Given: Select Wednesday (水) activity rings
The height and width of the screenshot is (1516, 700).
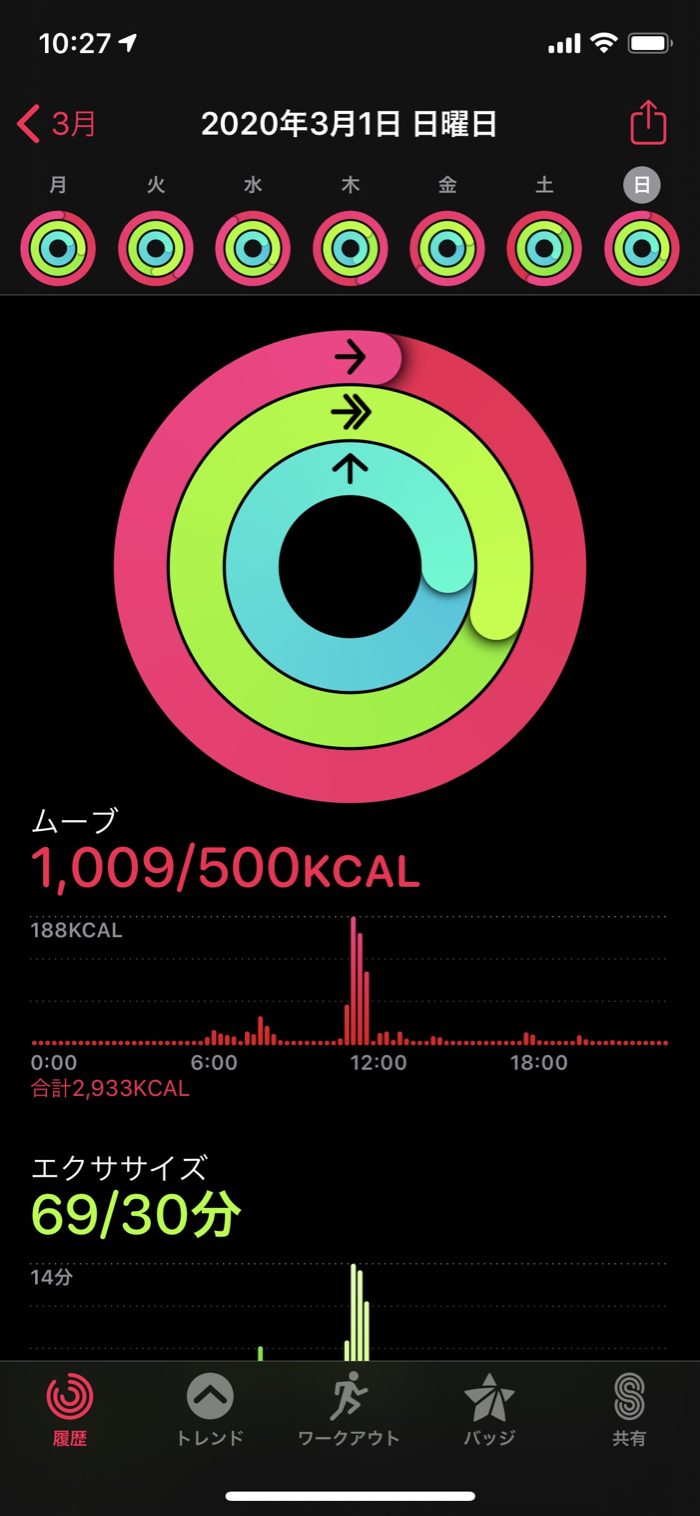Looking at the screenshot, I should point(253,248).
